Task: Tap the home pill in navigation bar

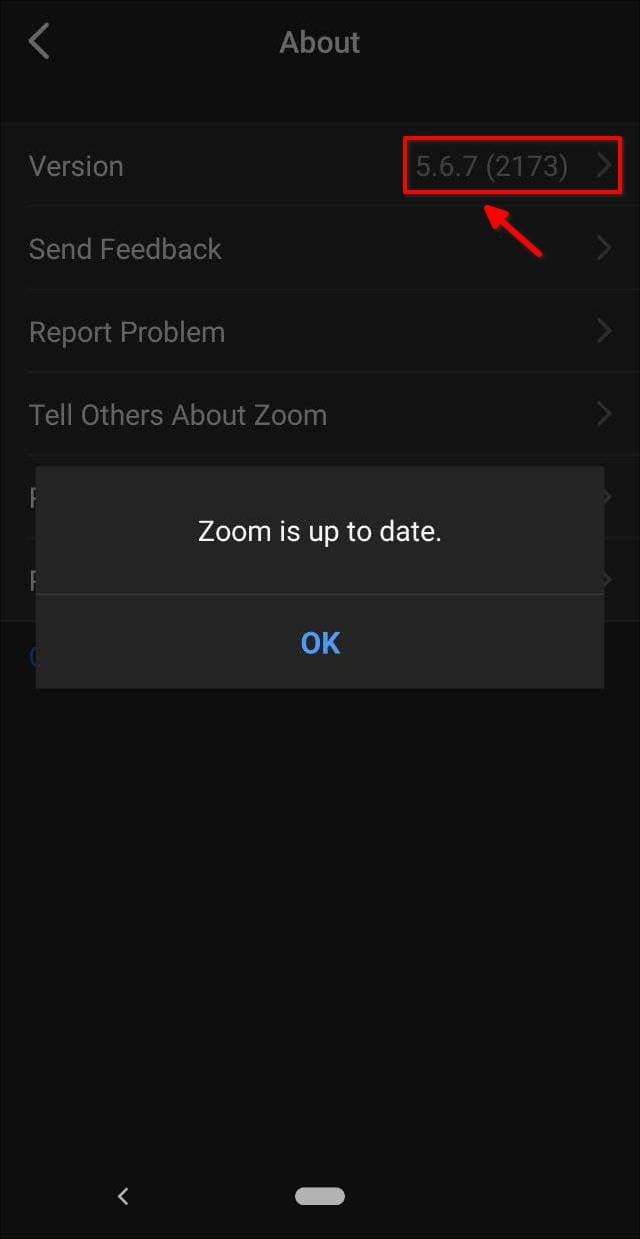Action: 320,1196
